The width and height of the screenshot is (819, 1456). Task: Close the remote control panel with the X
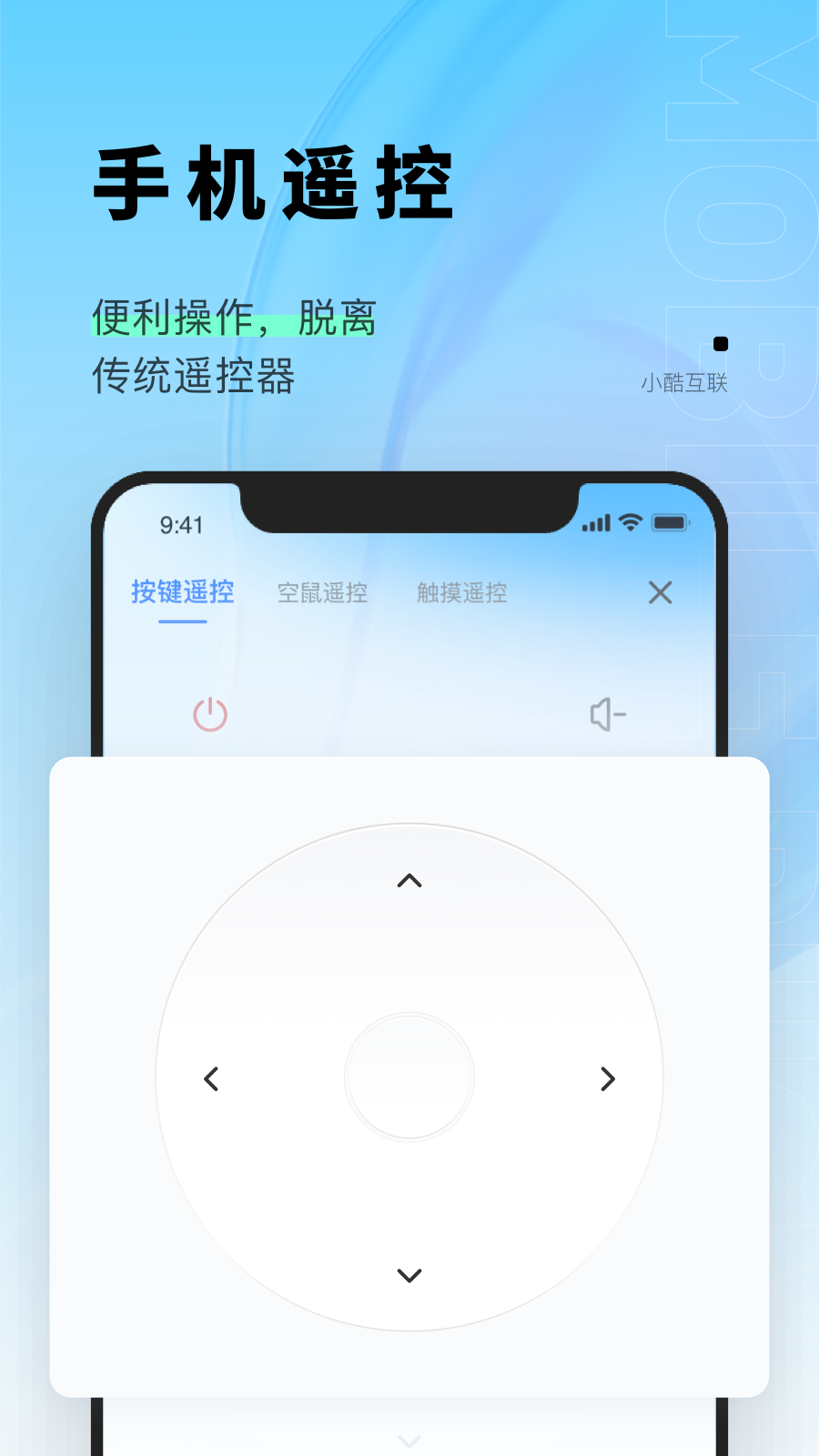click(661, 592)
